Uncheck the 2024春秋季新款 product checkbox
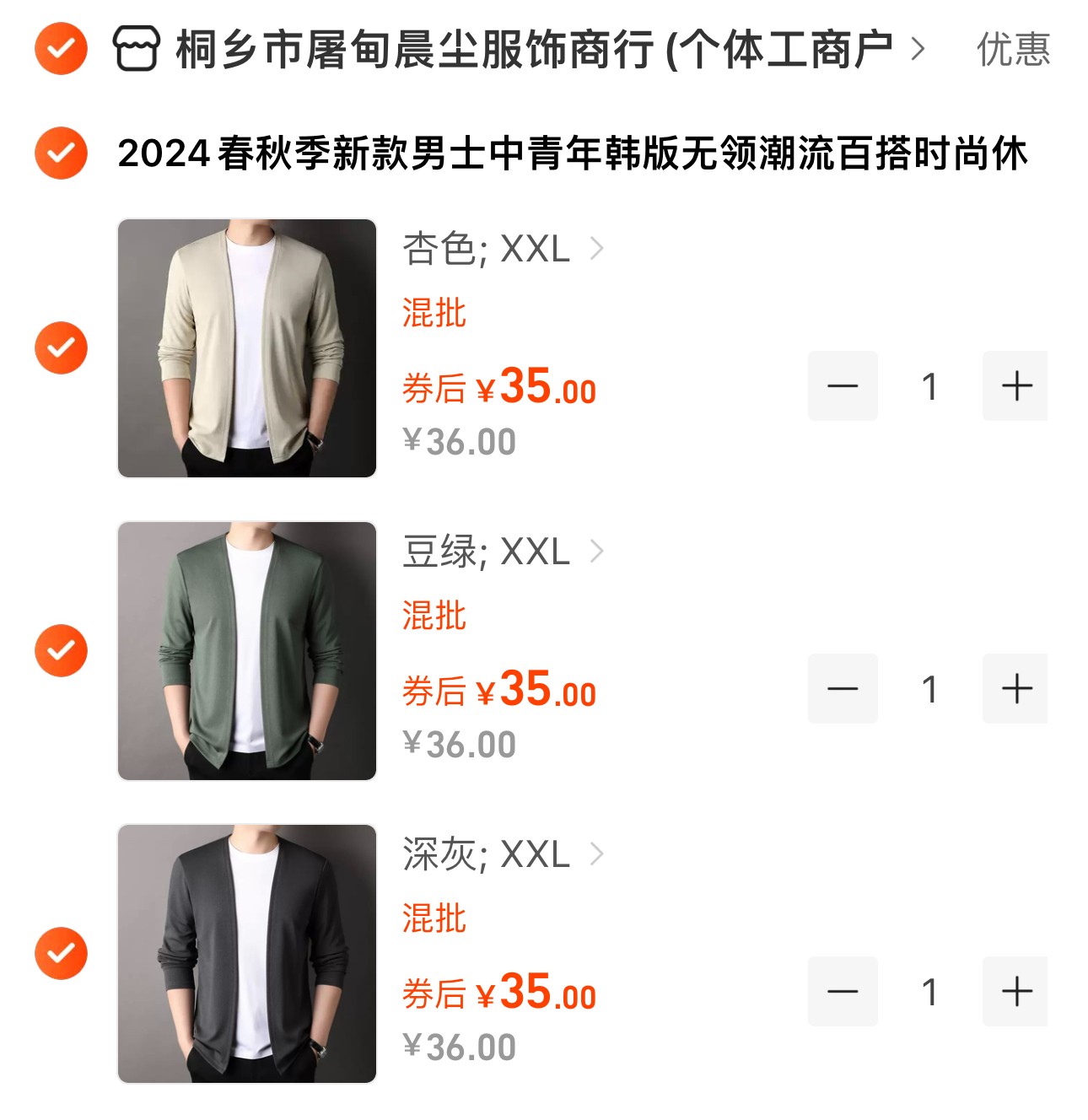This screenshot has width=1088, height=1120. [61, 153]
